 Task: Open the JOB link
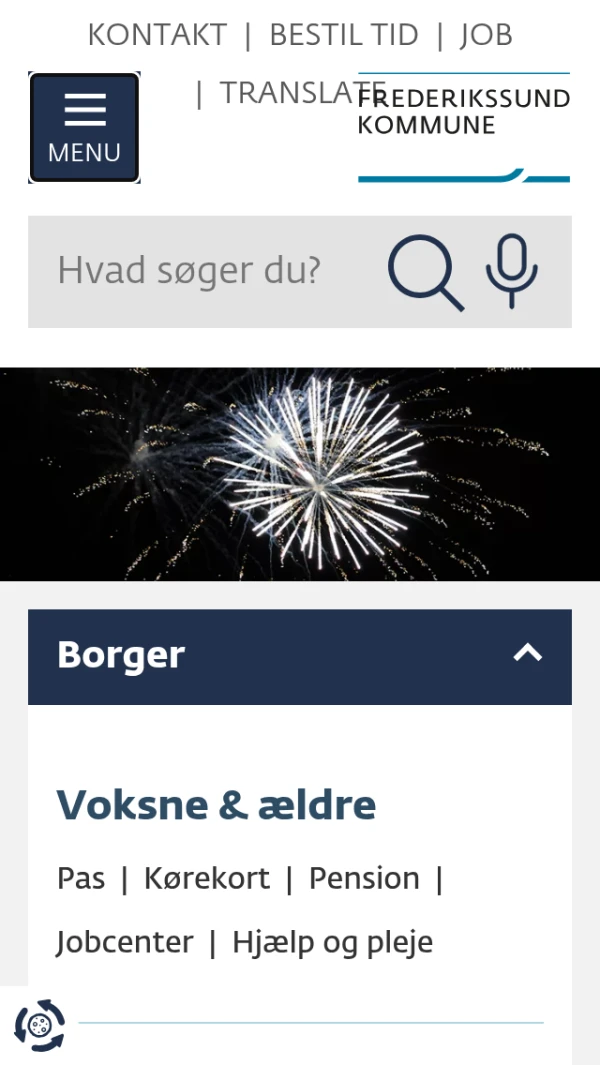486,35
